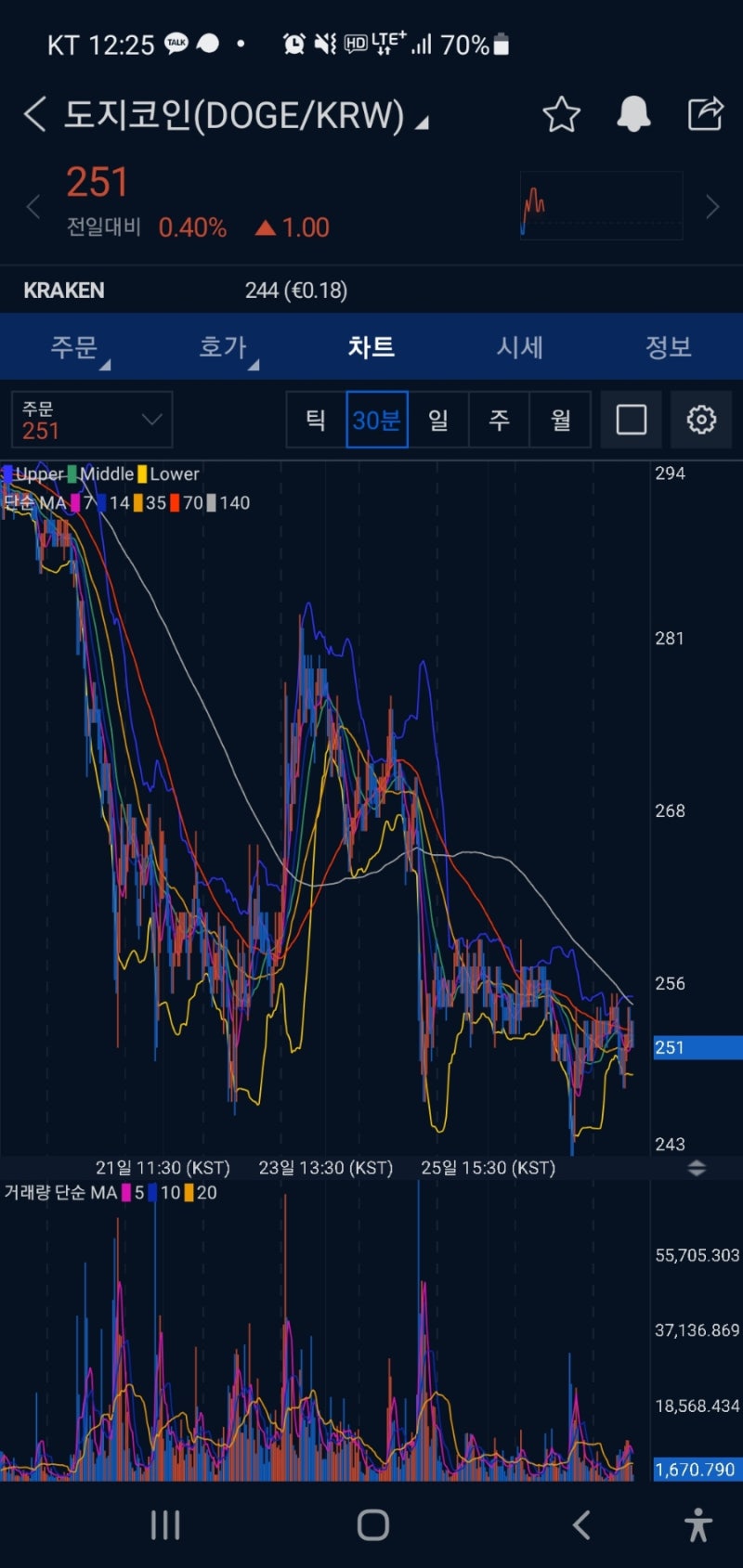Switch chart to 월 interval
Image resolution: width=743 pixels, height=1568 pixels.
[x=560, y=420]
